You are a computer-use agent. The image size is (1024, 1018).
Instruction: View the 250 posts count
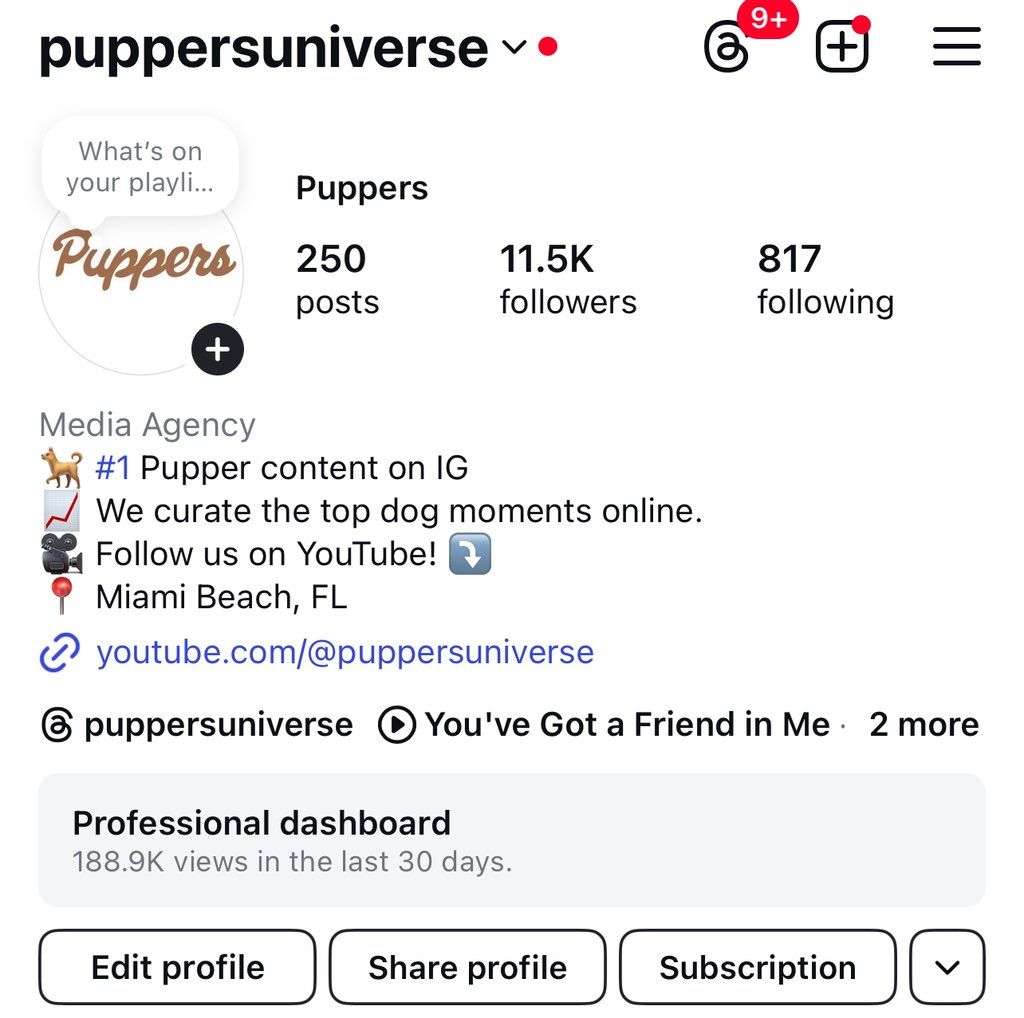(336, 279)
